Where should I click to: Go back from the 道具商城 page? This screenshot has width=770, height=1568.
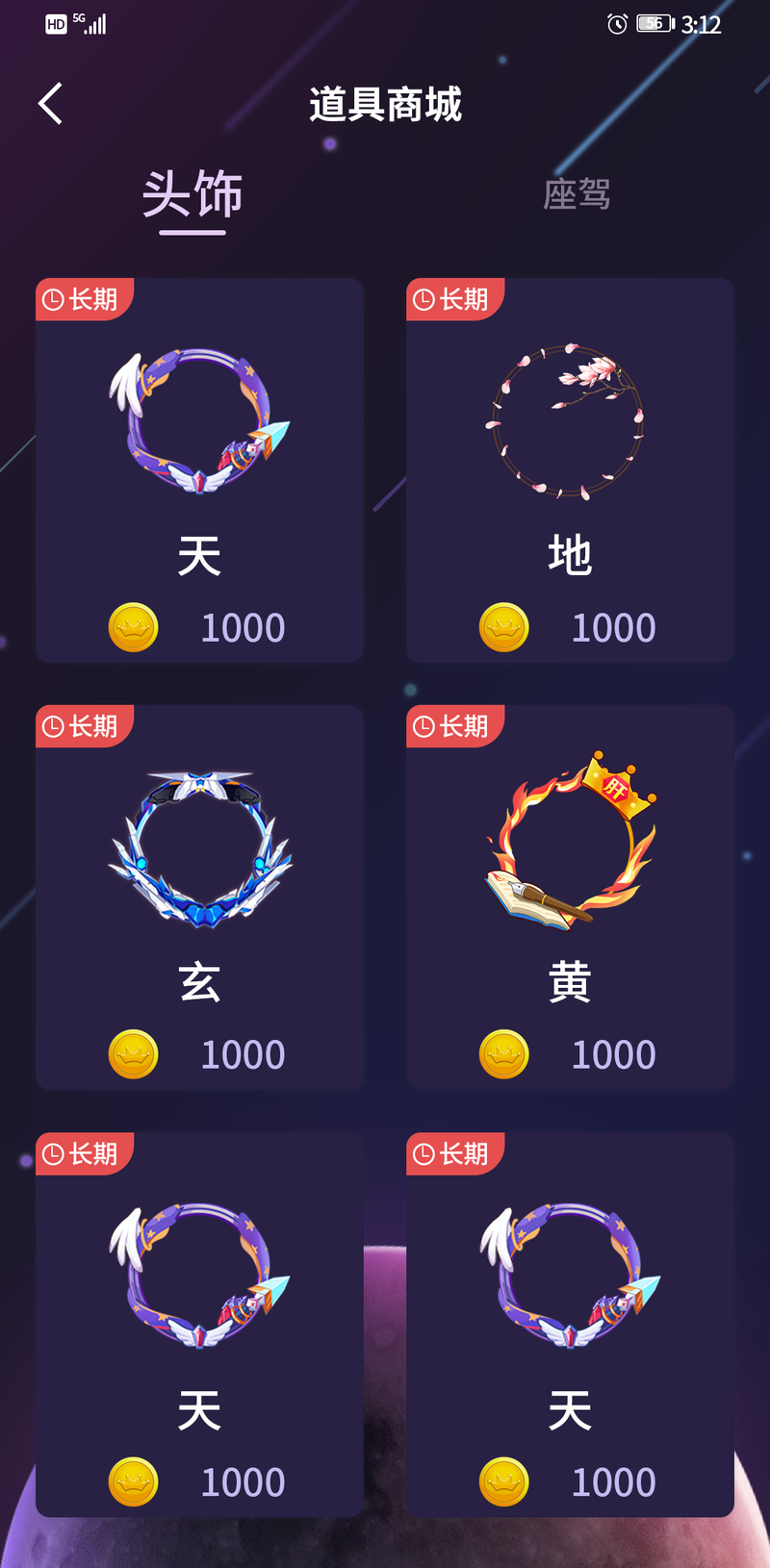(51, 104)
